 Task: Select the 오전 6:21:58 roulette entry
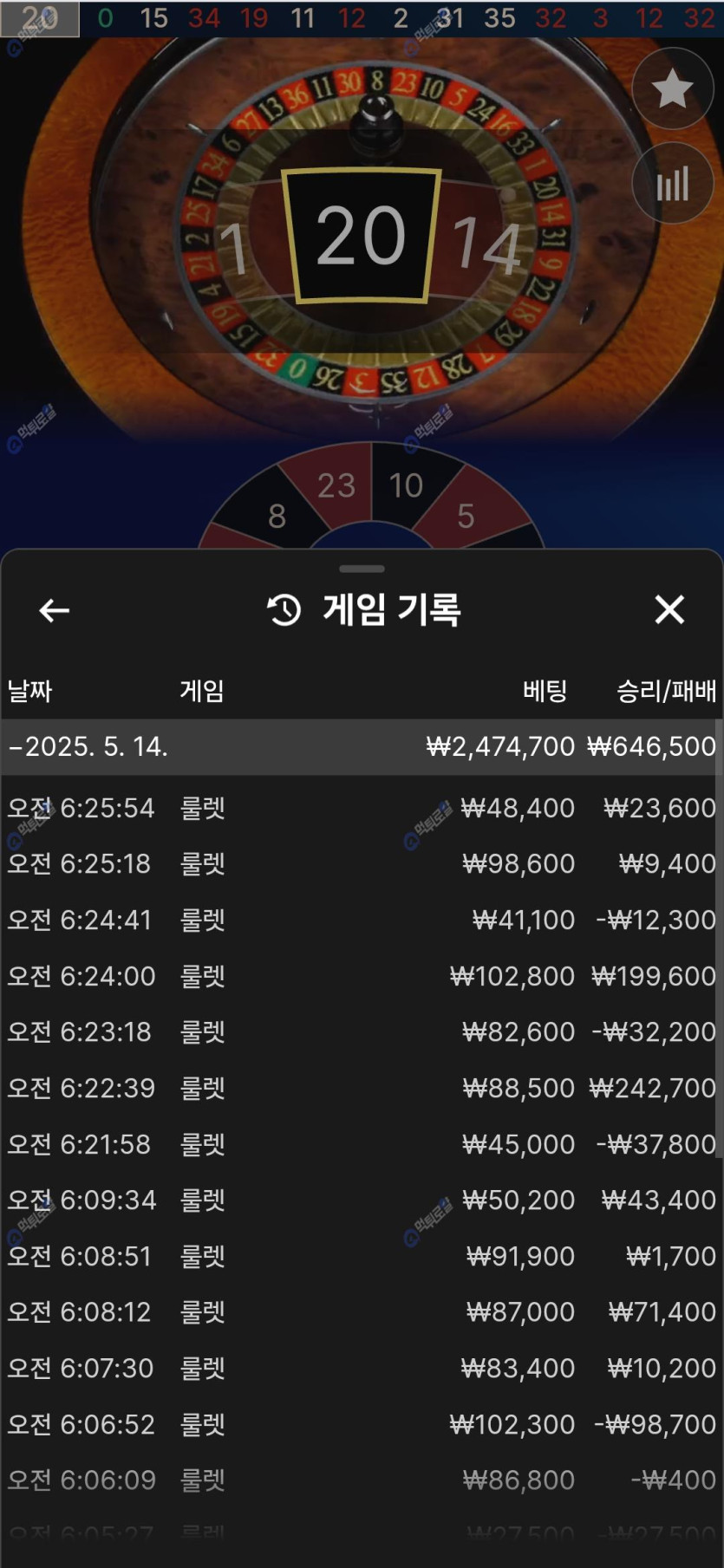[x=361, y=1144]
